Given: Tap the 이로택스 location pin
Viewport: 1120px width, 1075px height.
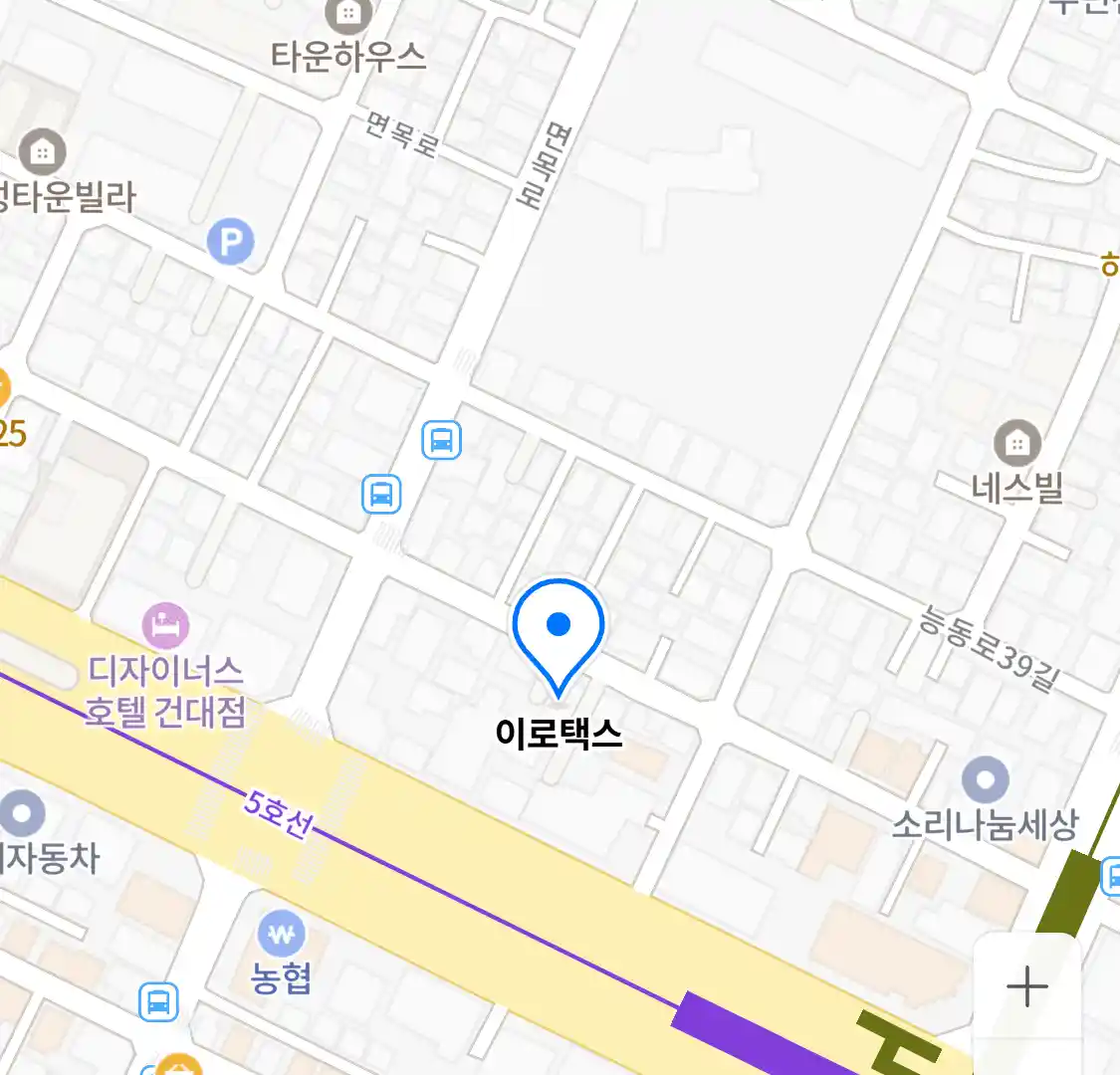Looking at the screenshot, I should coord(559,629).
